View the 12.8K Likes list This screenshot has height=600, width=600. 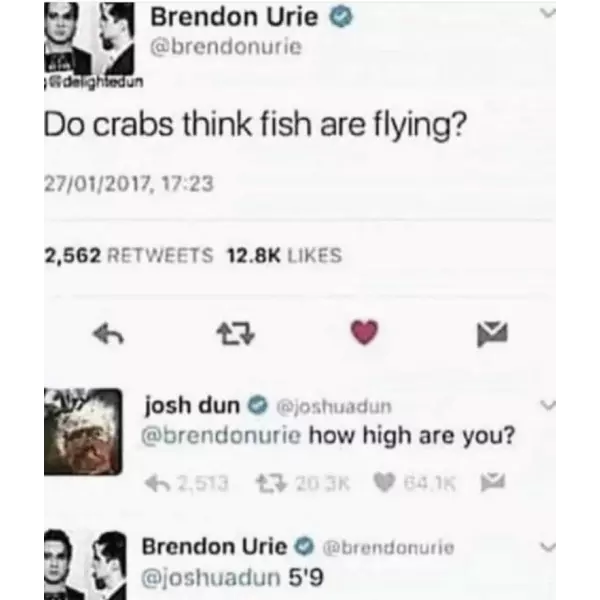coord(284,256)
